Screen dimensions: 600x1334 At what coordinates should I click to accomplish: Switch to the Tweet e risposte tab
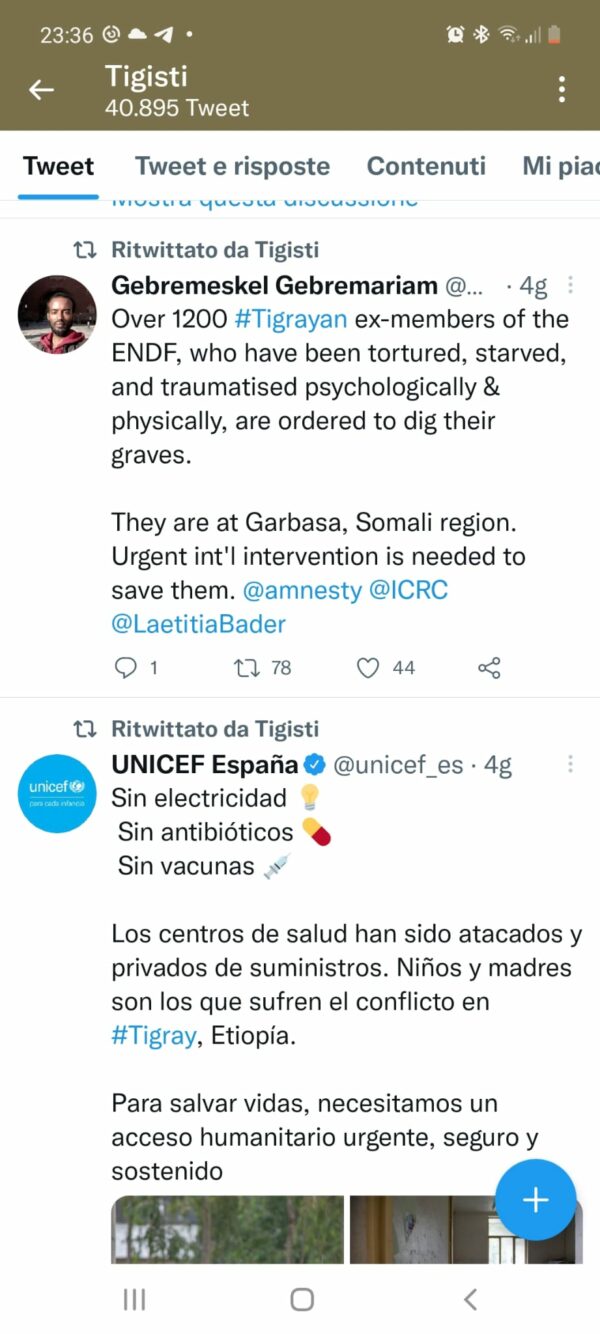tap(232, 166)
